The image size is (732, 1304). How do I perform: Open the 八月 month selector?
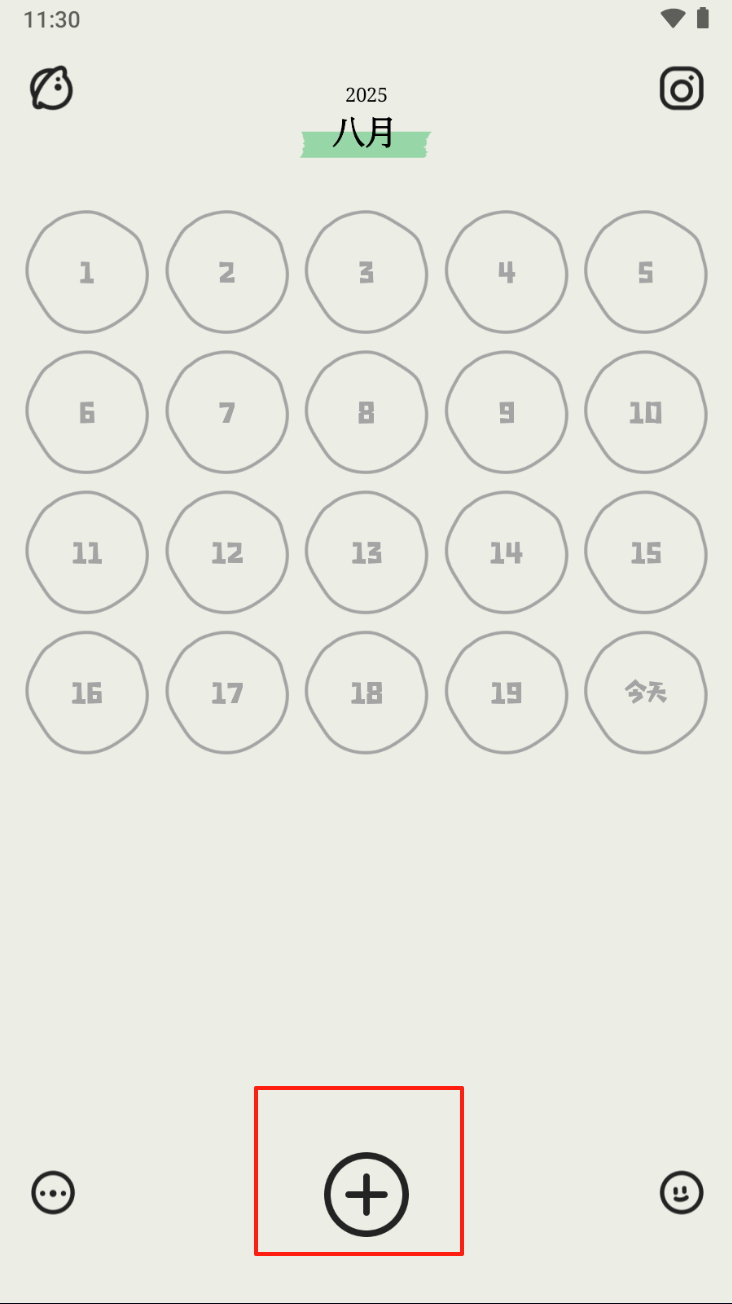point(366,132)
